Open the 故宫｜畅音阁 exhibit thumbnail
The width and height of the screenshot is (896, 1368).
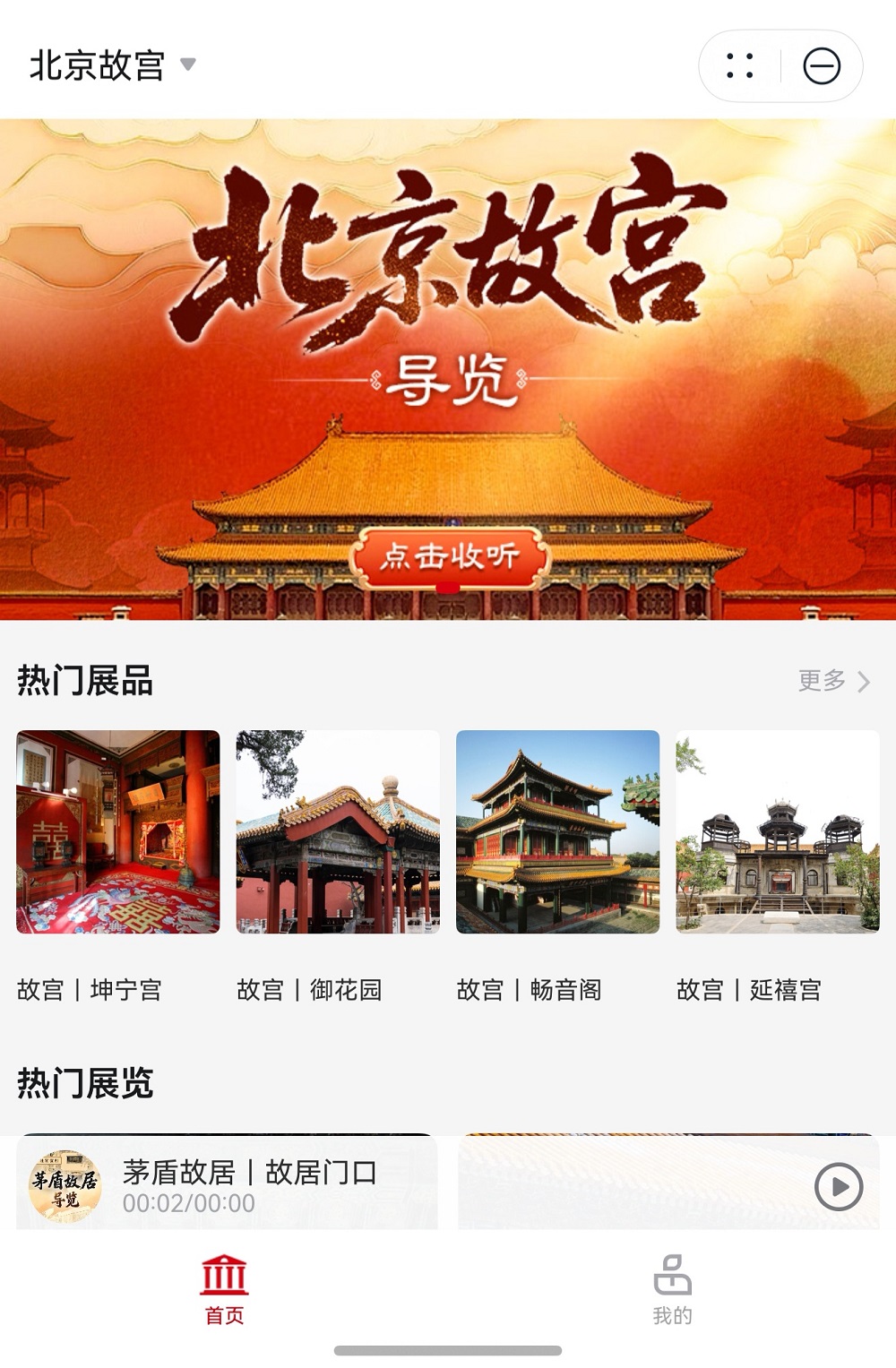[x=558, y=833]
